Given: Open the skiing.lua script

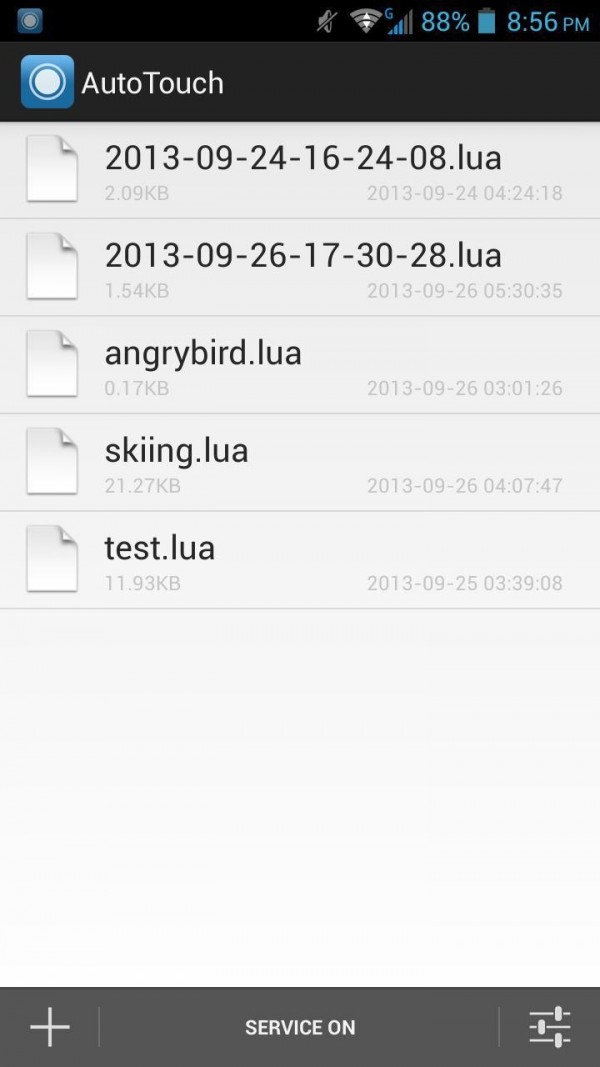Looking at the screenshot, I should tap(300, 462).
